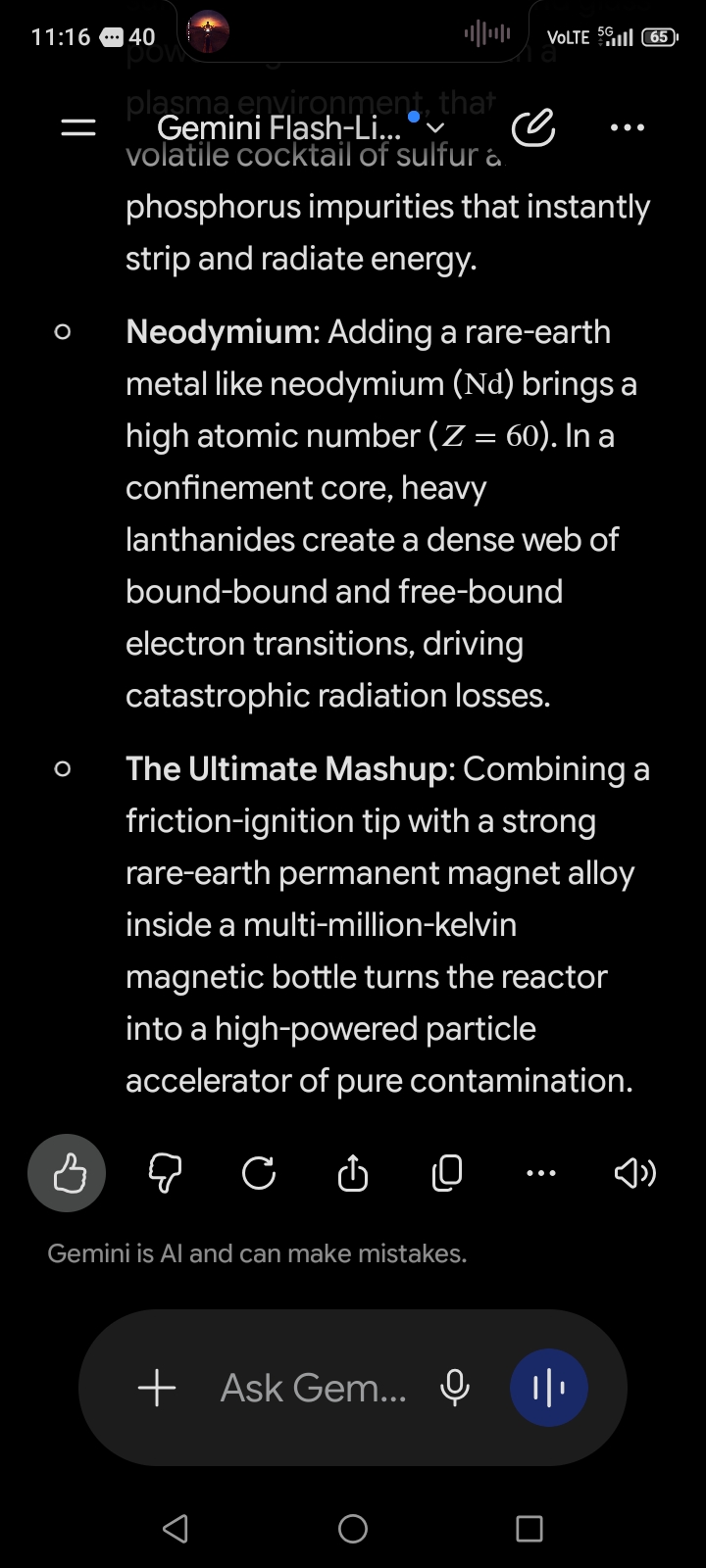Start a new chat with the compose icon
This screenshot has height=1568, width=706.
pos(532,127)
